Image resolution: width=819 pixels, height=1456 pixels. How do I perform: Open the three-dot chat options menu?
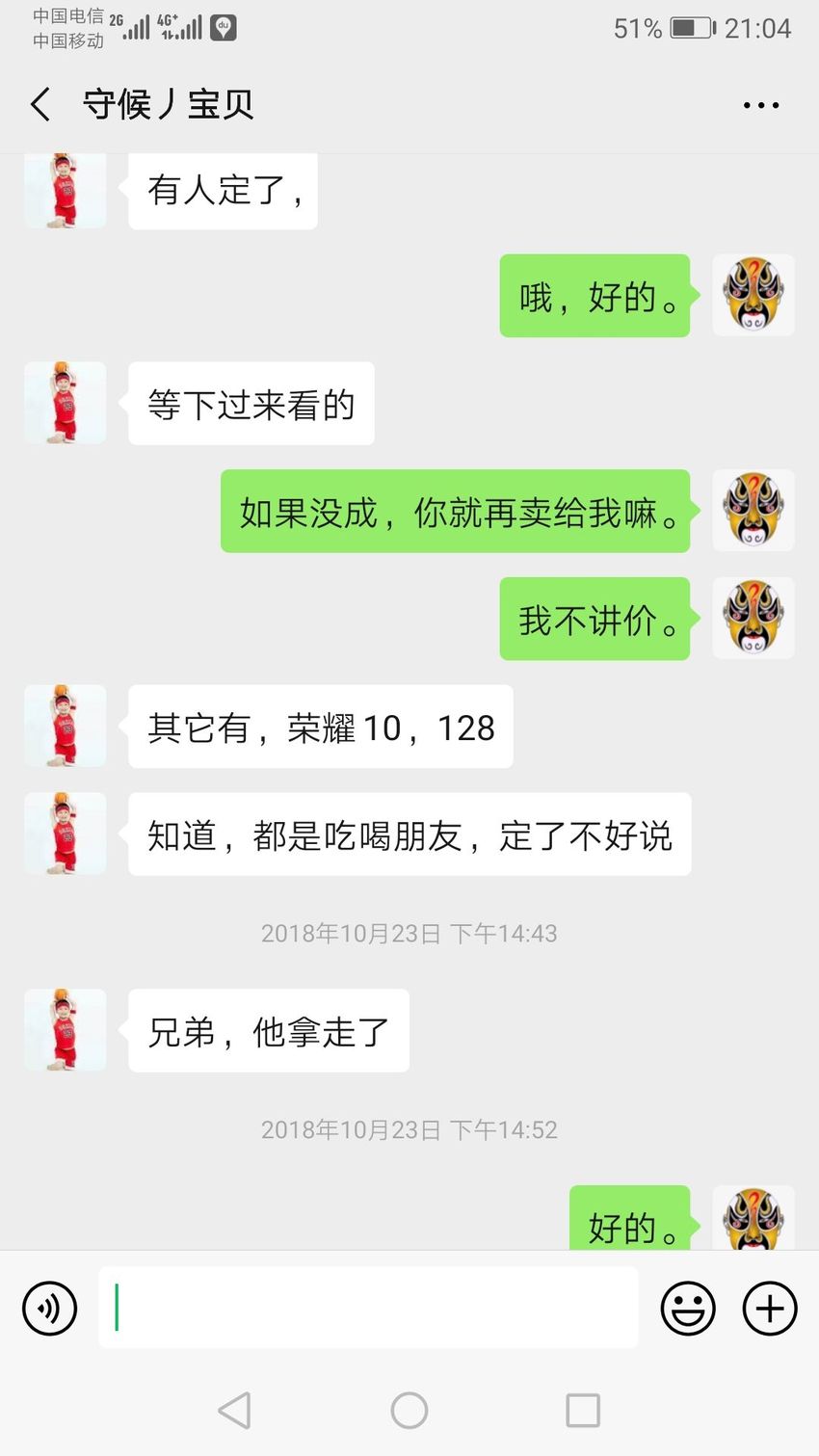[x=761, y=105]
